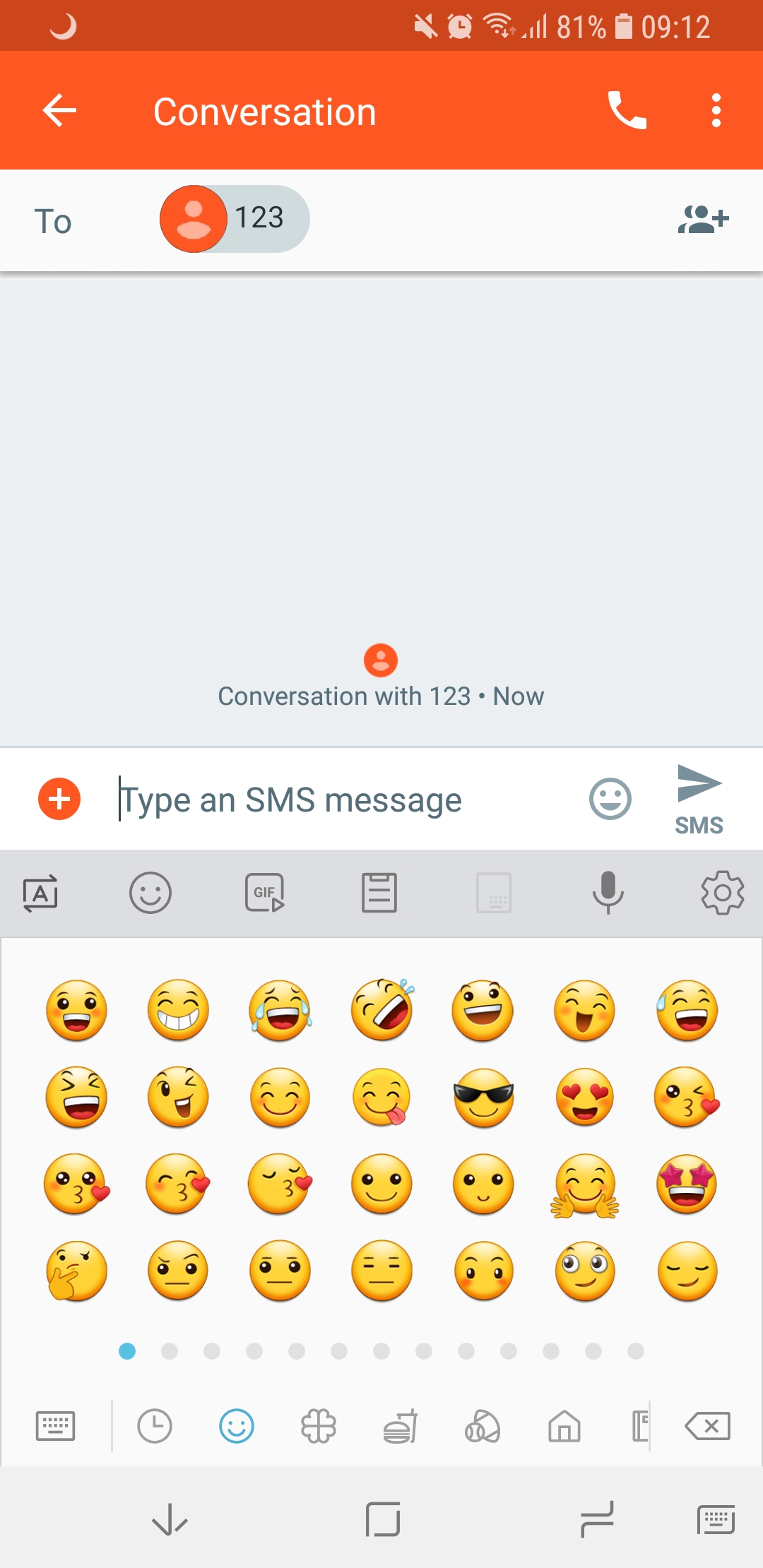Insert the heart-eyes emoji
Image resolution: width=763 pixels, height=1568 pixels.
[585, 1097]
